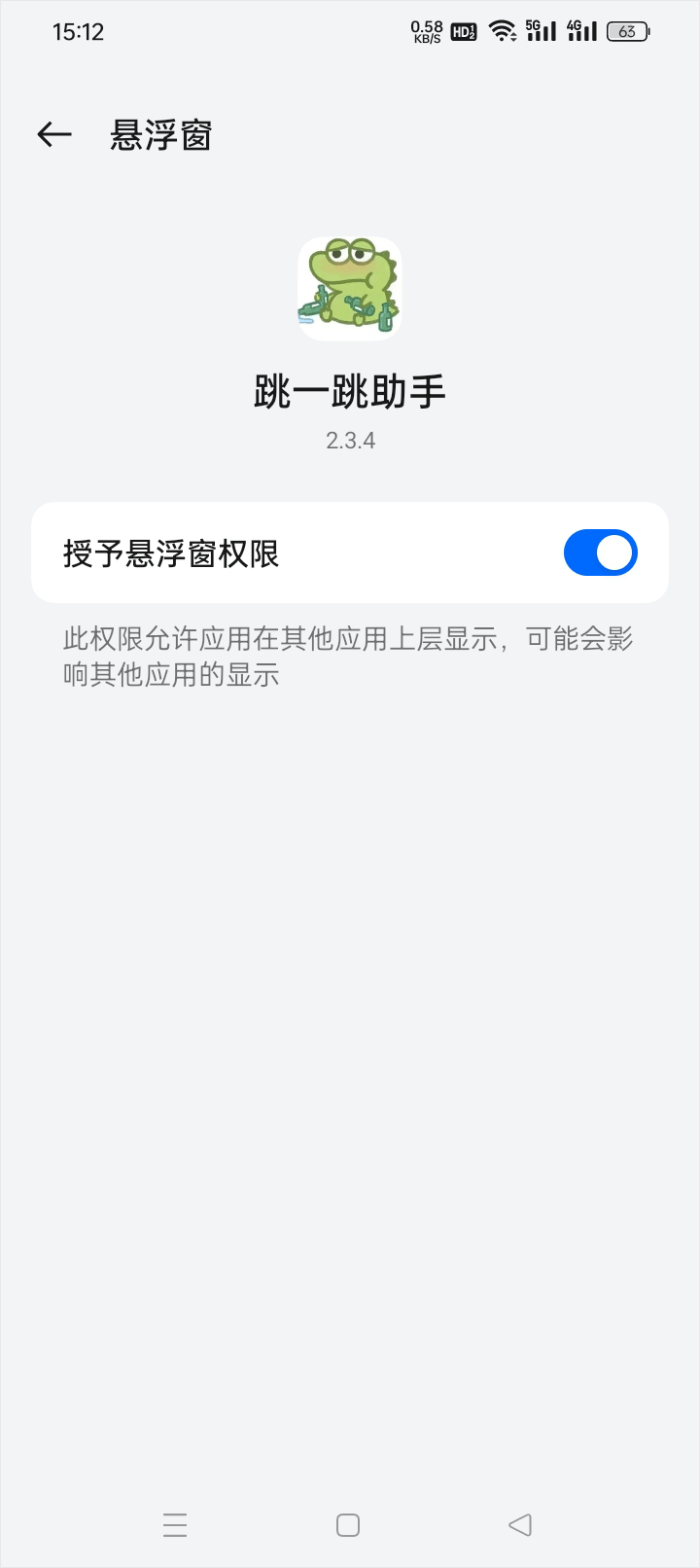Toggle the floating window permission off
Screen dimensions: 700x1568
click(x=600, y=552)
